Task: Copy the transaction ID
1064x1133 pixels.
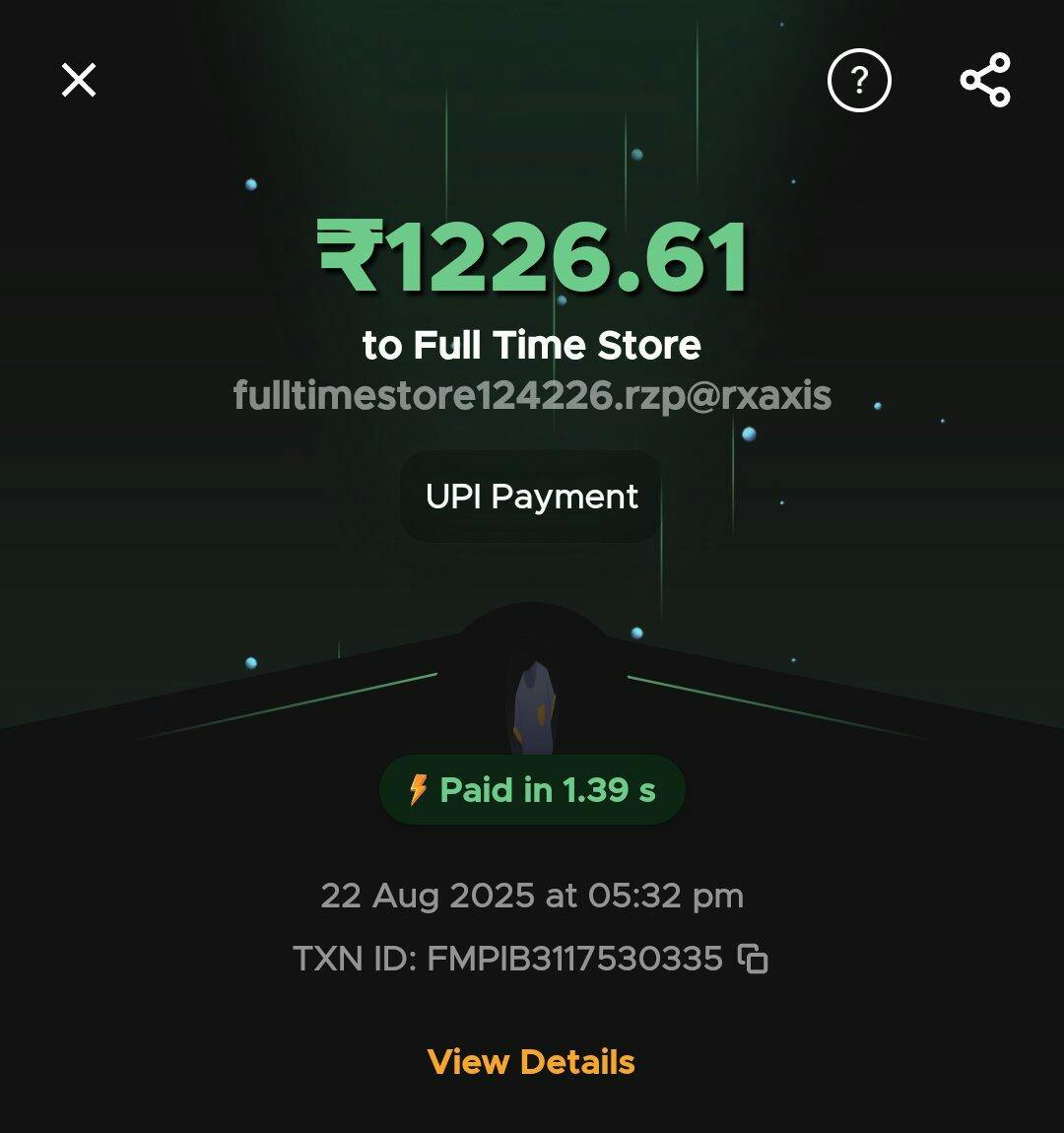Action: pyautogui.click(x=753, y=959)
